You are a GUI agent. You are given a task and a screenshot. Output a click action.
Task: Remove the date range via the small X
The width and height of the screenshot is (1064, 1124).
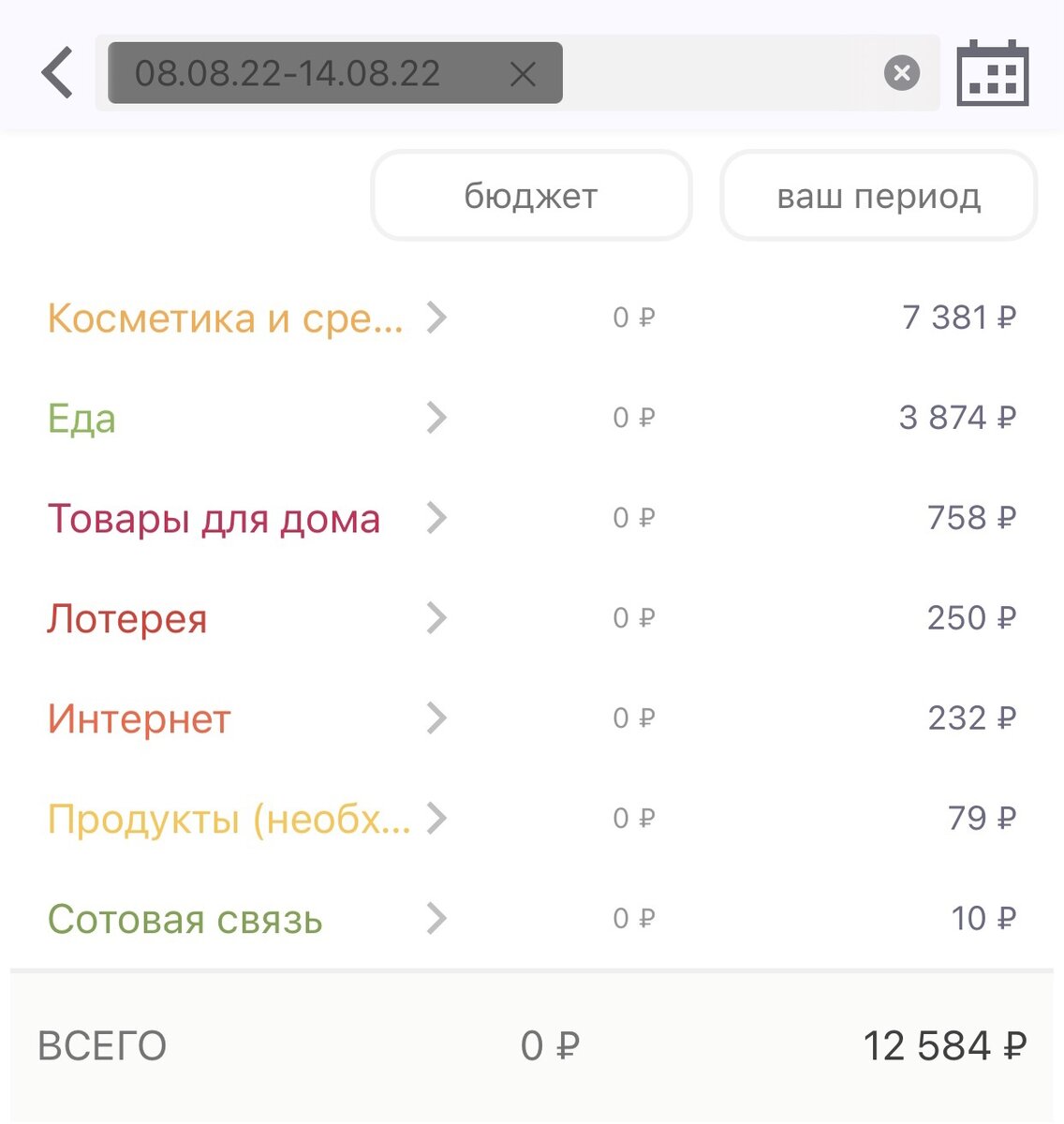(x=522, y=75)
